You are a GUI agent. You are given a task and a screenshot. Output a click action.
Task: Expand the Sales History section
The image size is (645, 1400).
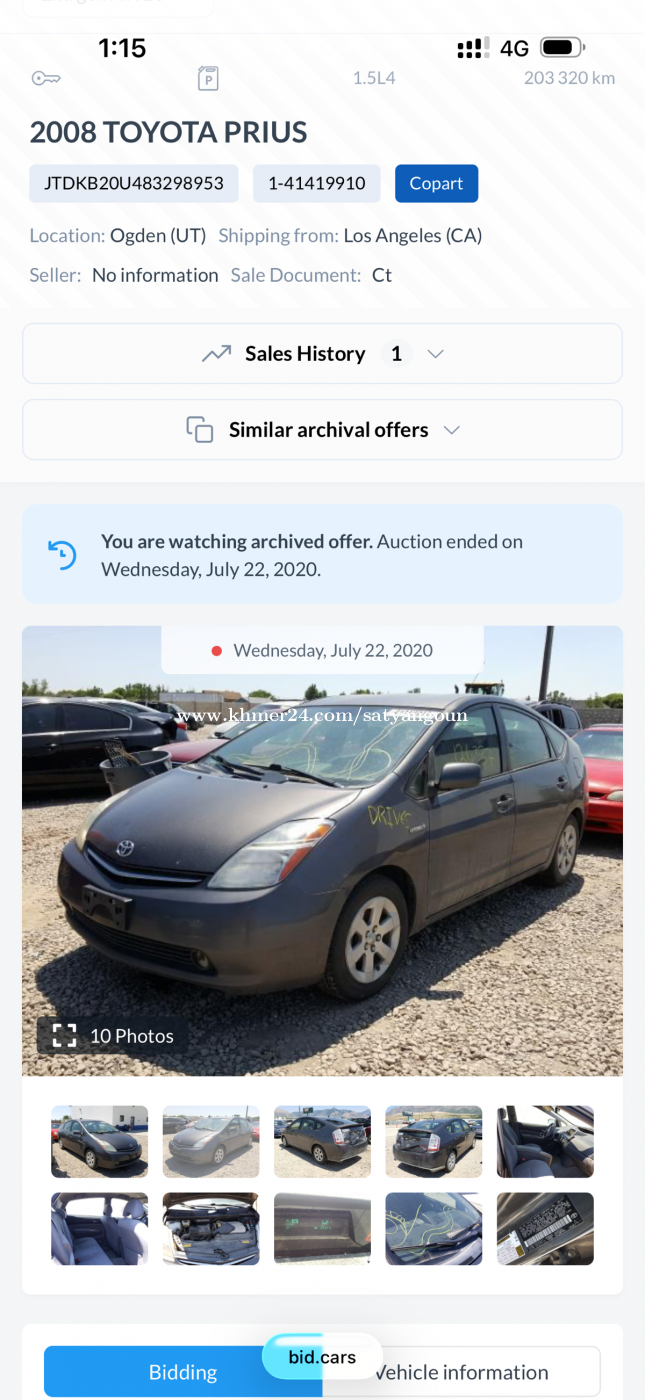[322, 354]
